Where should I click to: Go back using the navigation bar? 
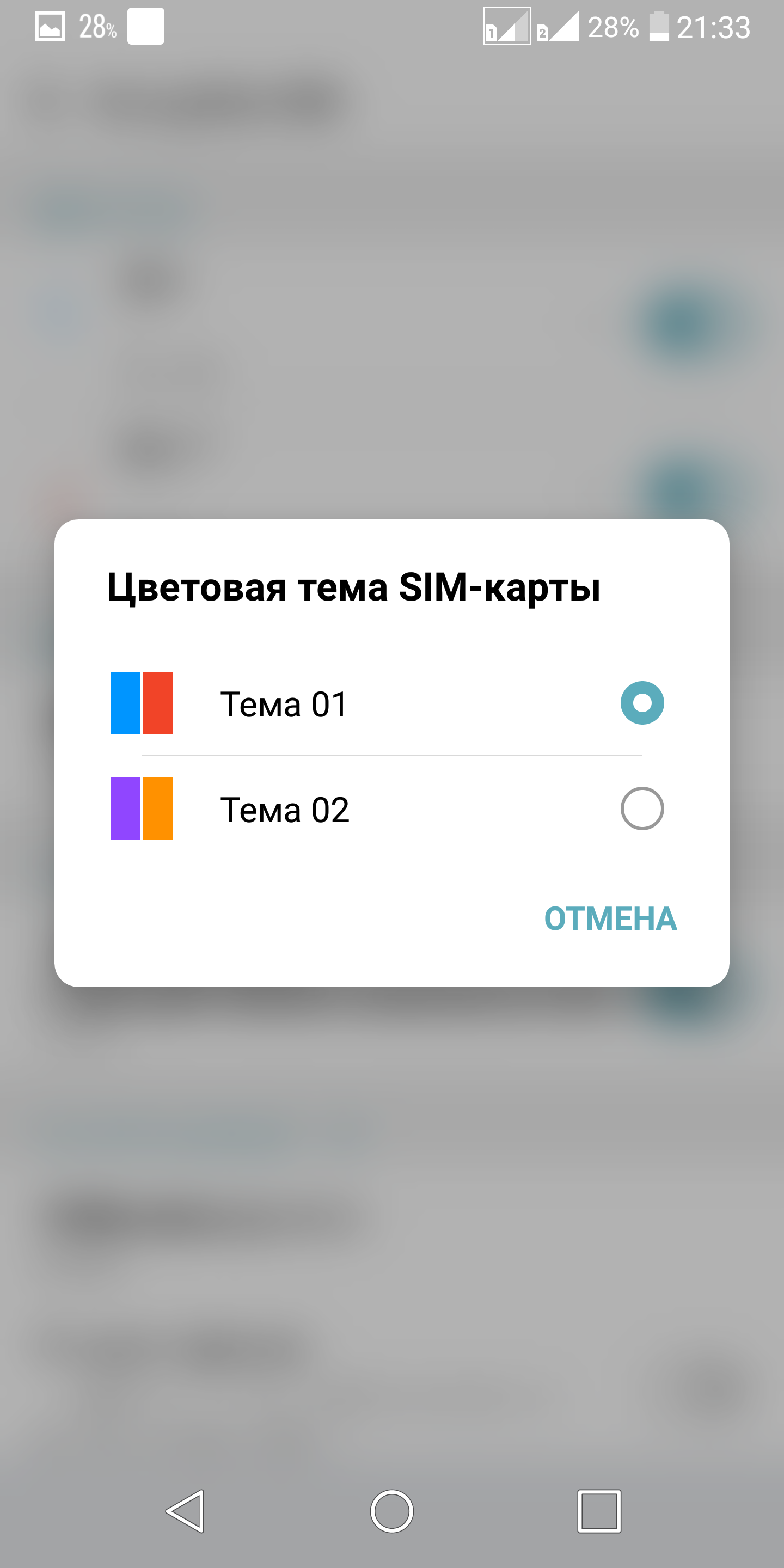[x=185, y=1511]
